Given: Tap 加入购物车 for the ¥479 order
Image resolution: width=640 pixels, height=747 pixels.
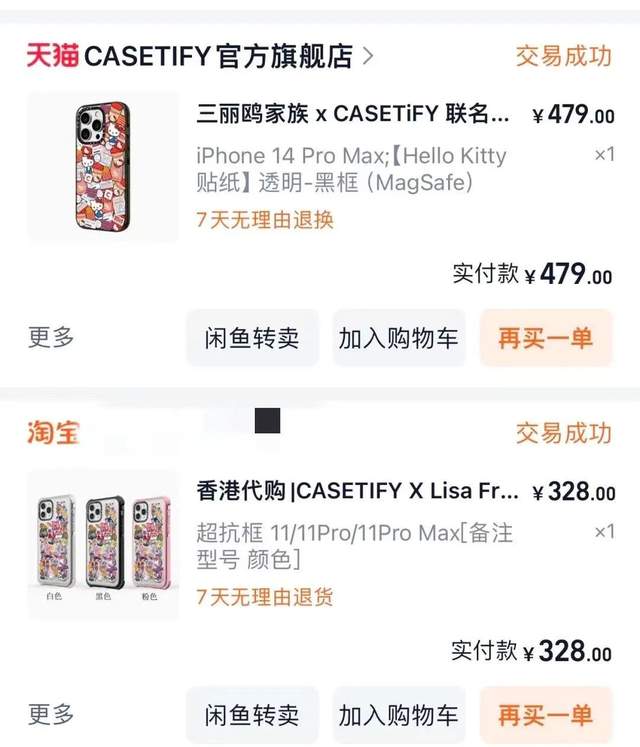Looking at the screenshot, I should pos(398,338).
